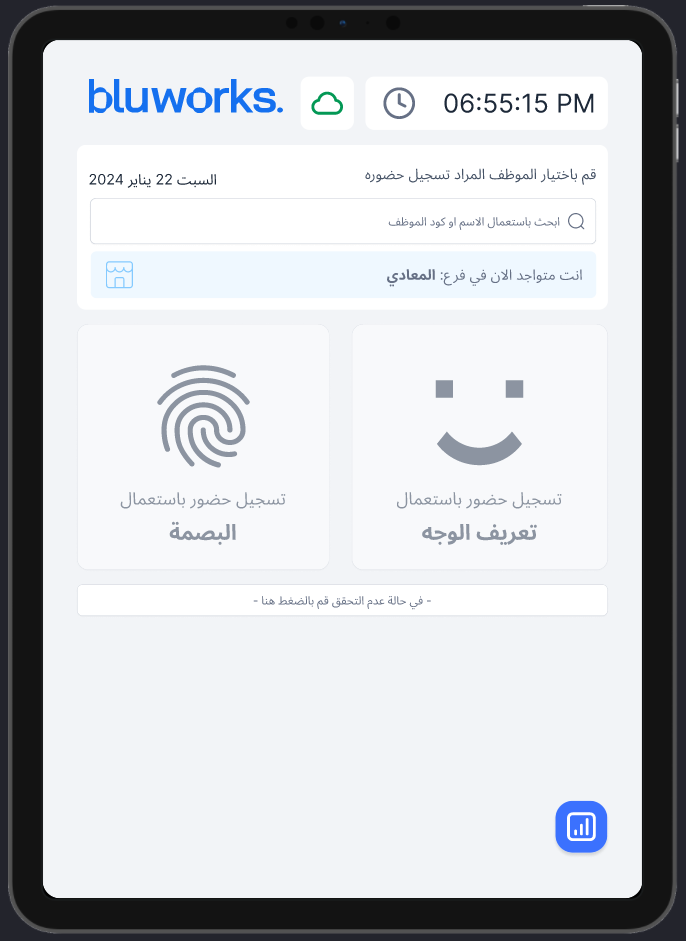The width and height of the screenshot is (686, 941).
Task: Open the blue floating reports button
Action: point(581,827)
